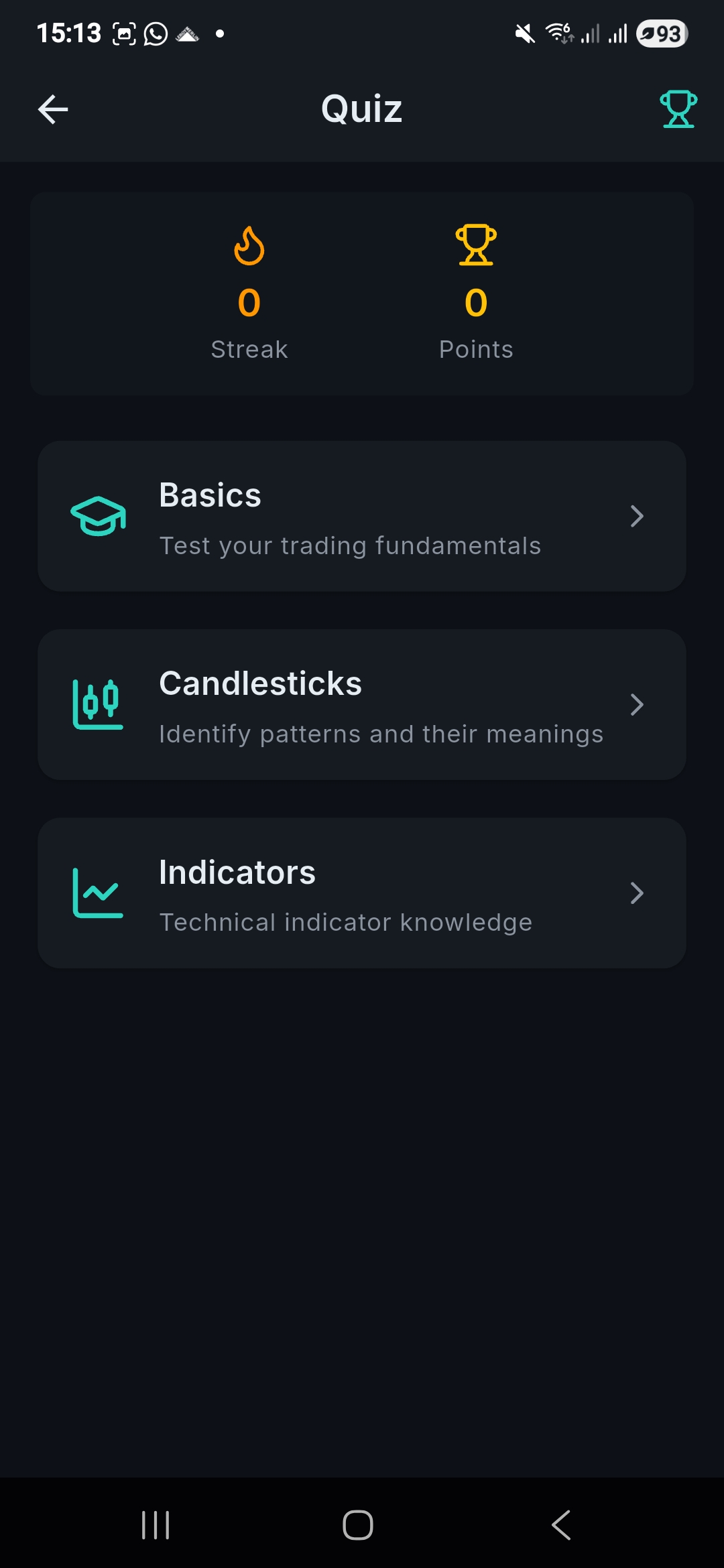Click the line chart icon beside Indicators
The height and width of the screenshot is (1568, 724).
pyautogui.click(x=97, y=893)
